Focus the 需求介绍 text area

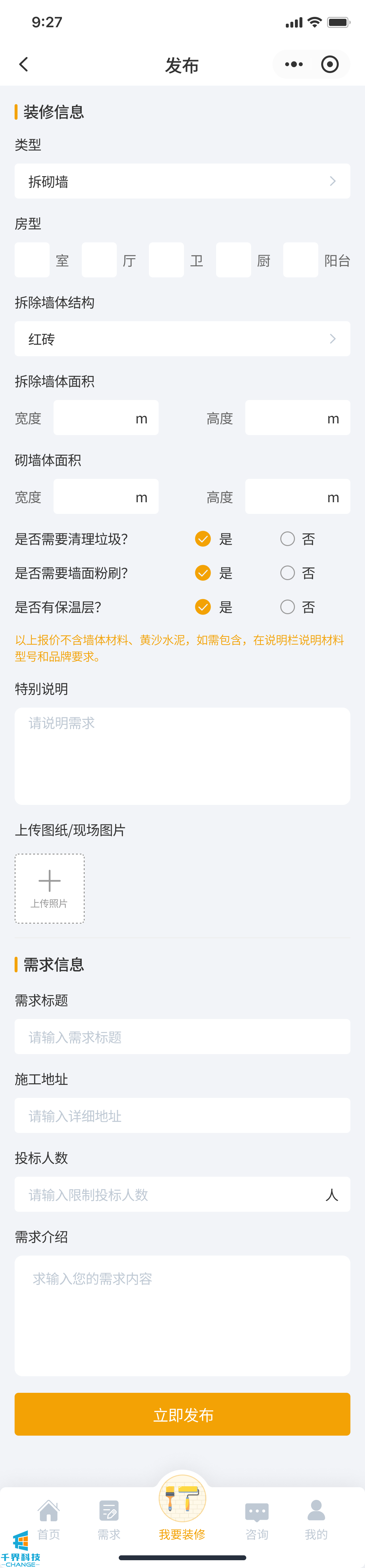tap(182, 1315)
